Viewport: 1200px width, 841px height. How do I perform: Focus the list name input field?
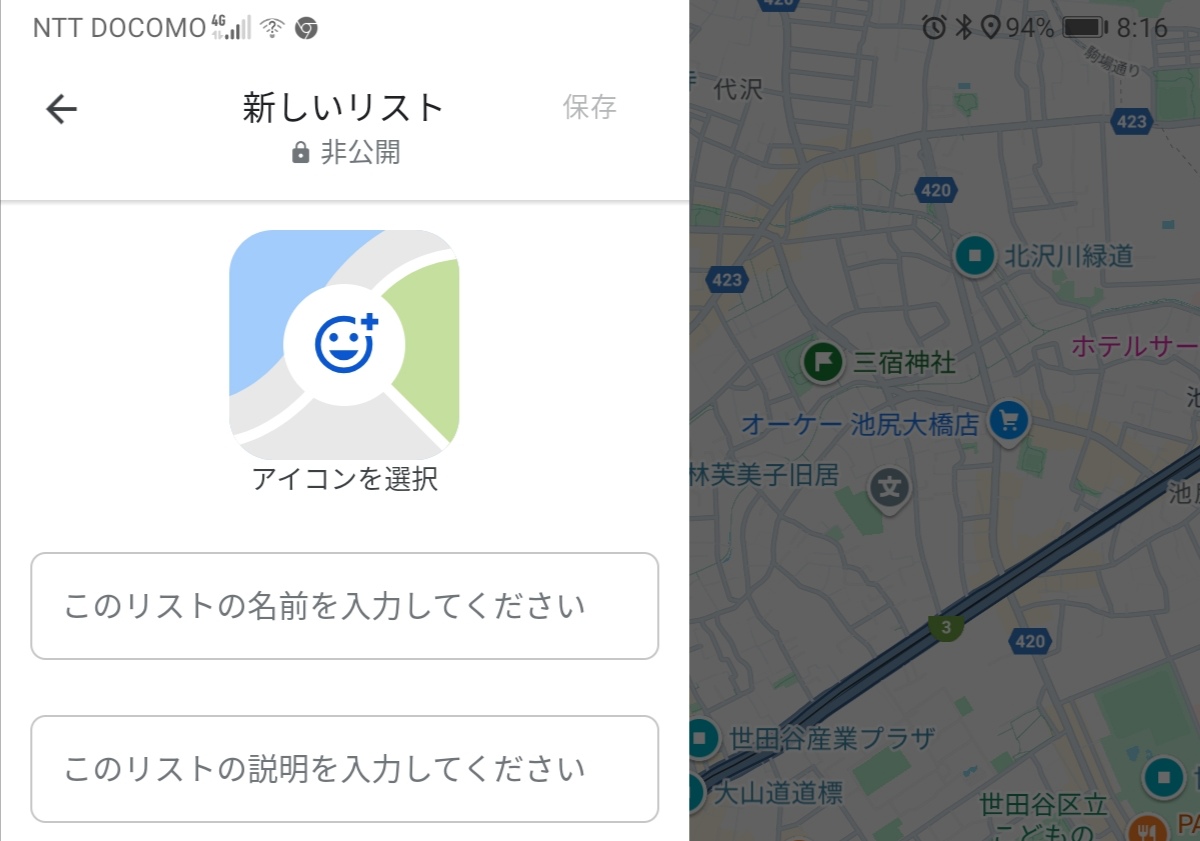(x=344, y=606)
